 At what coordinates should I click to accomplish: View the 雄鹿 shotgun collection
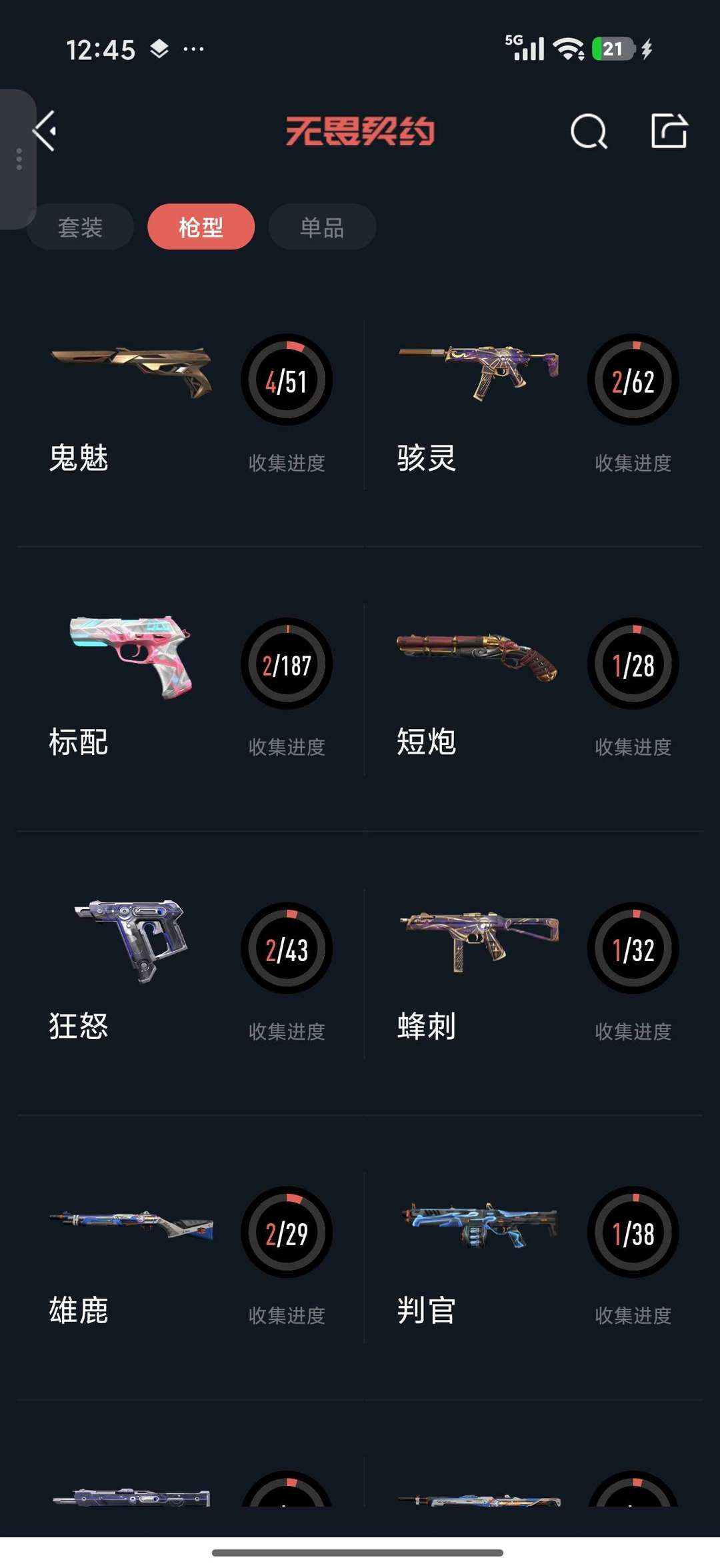pos(191,1257)
